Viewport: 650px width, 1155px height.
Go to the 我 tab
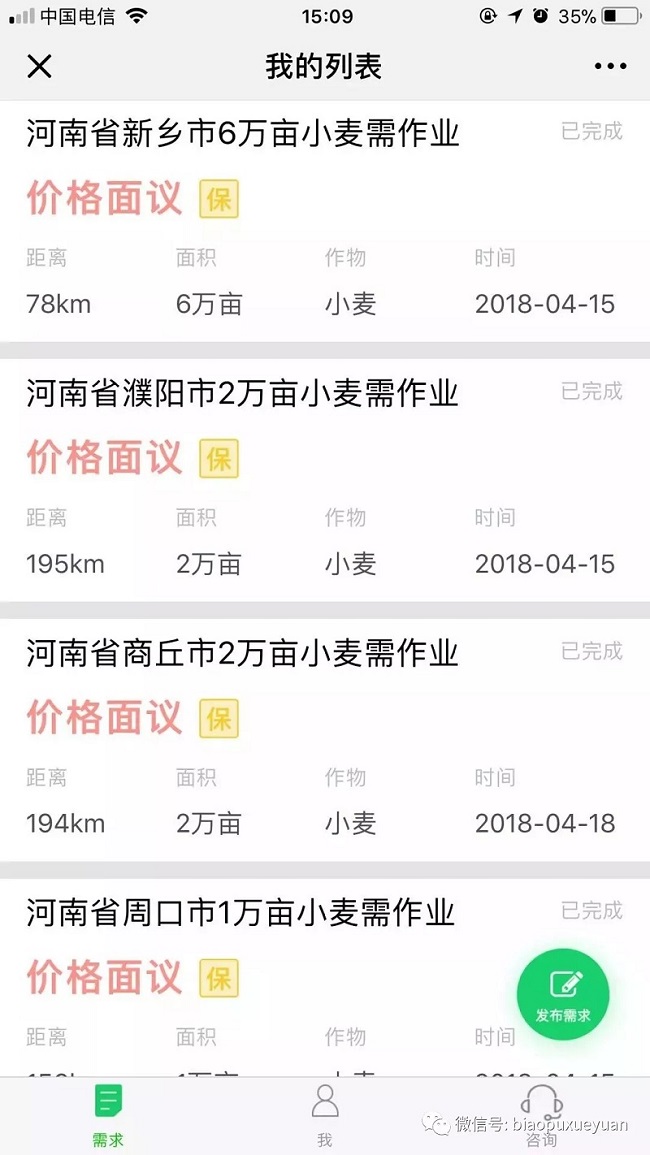coord(325,1116)
